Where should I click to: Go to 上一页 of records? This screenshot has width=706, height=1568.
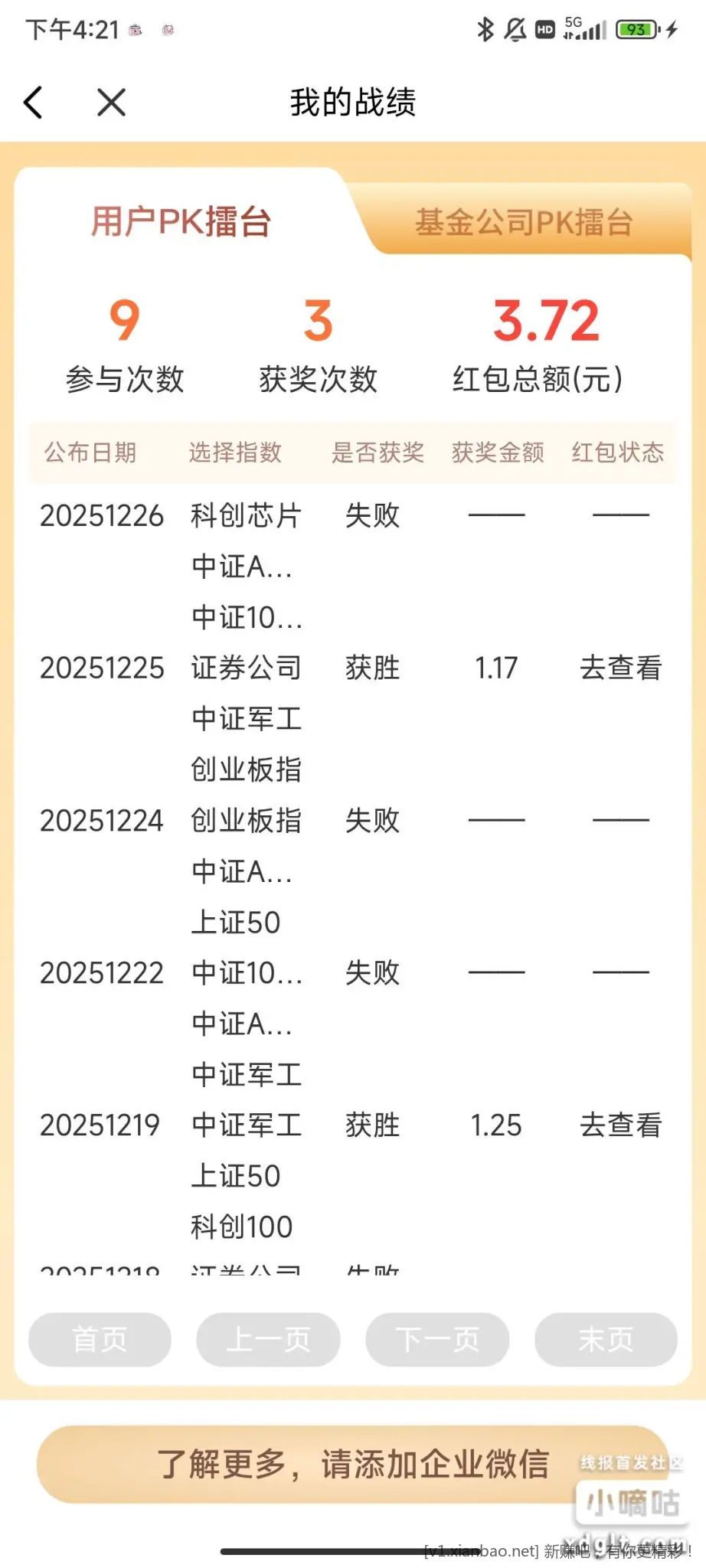click(x=268, y=1340)
